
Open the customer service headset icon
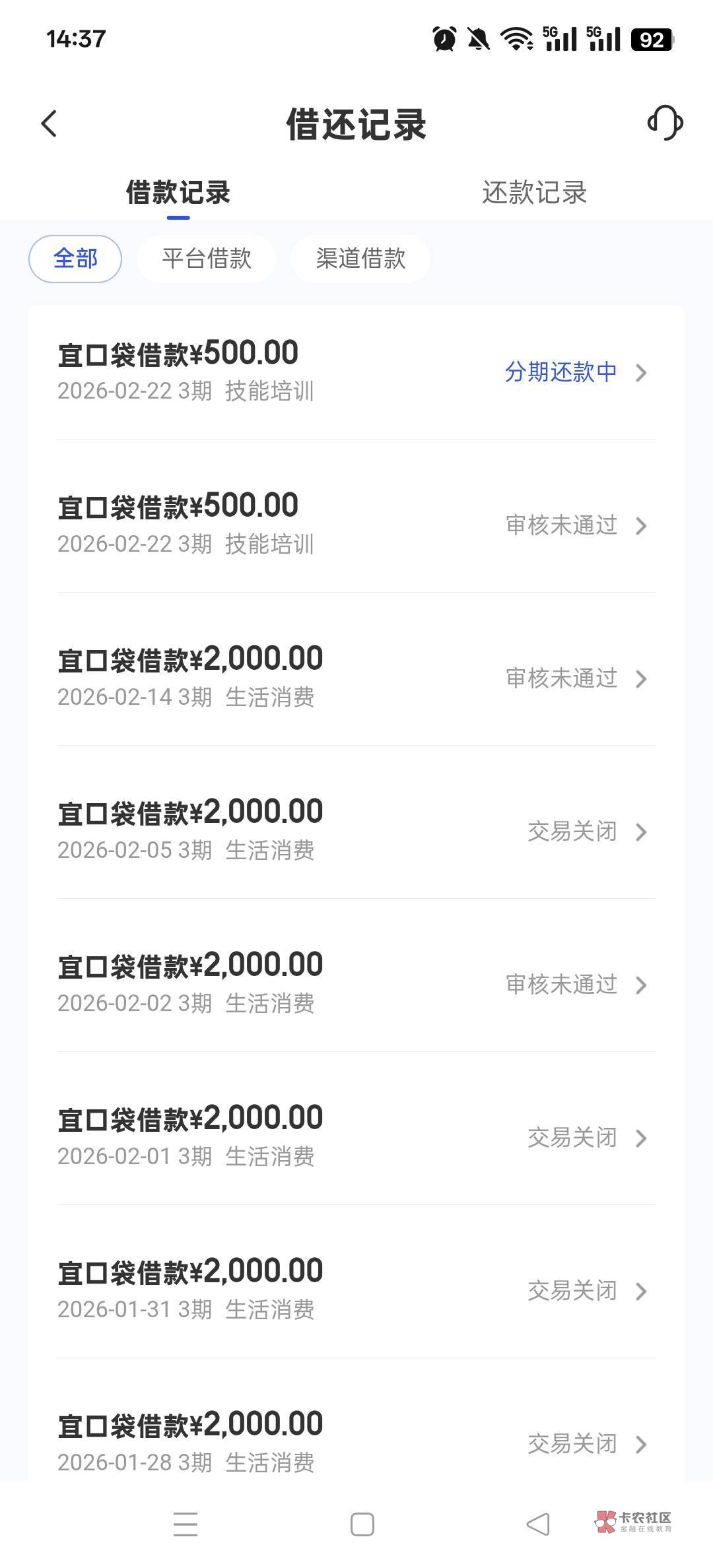(x=665, y=123)
